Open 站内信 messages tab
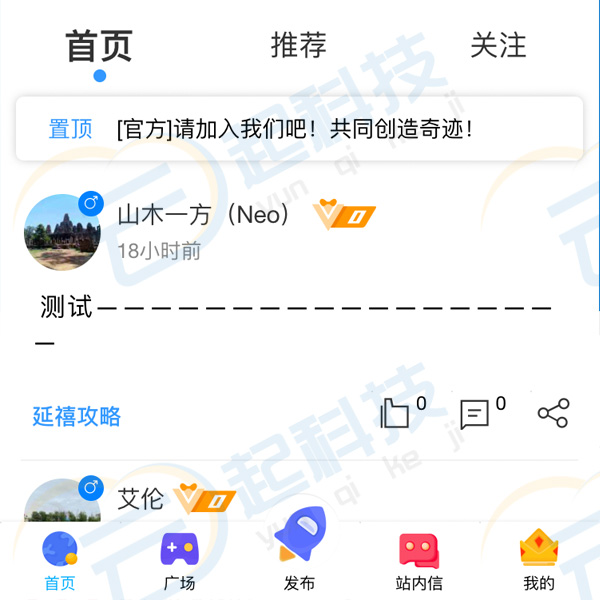 click(x=419, y=561)
